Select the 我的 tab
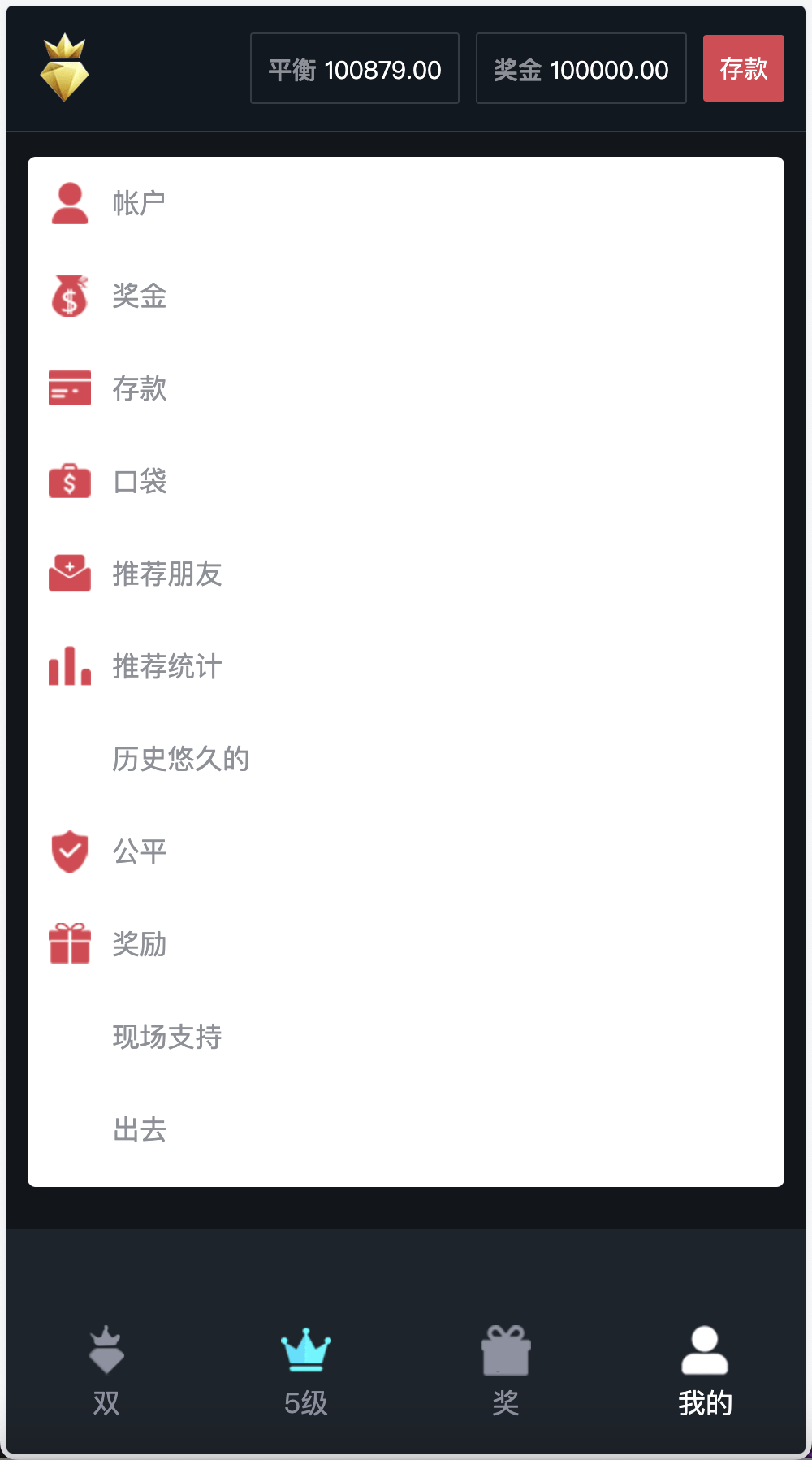The width and height of the screenshot is (812, 1460). (x=705, y=1371)
